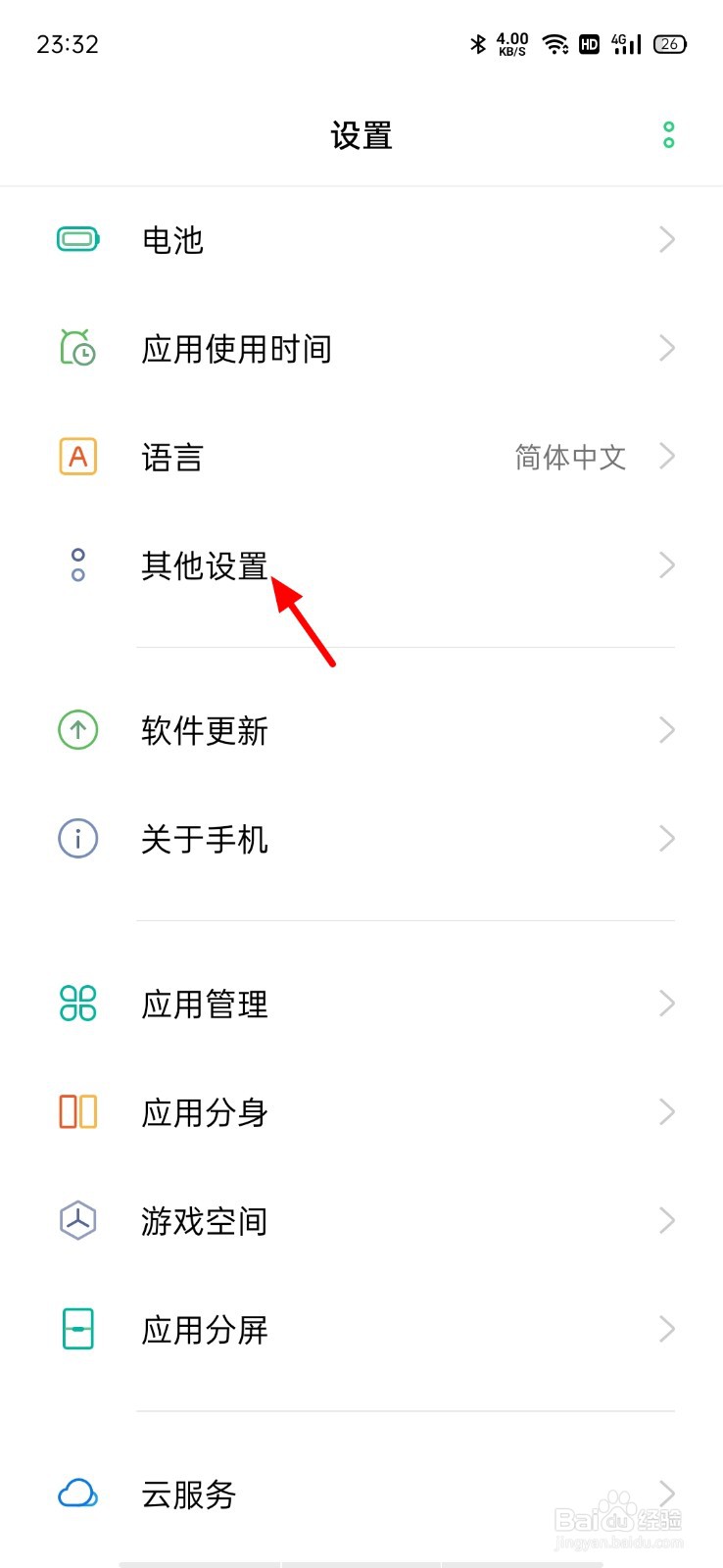Click the software update upload icon
The width and height of the screenshot is (723, 1568).
point(77,730)
